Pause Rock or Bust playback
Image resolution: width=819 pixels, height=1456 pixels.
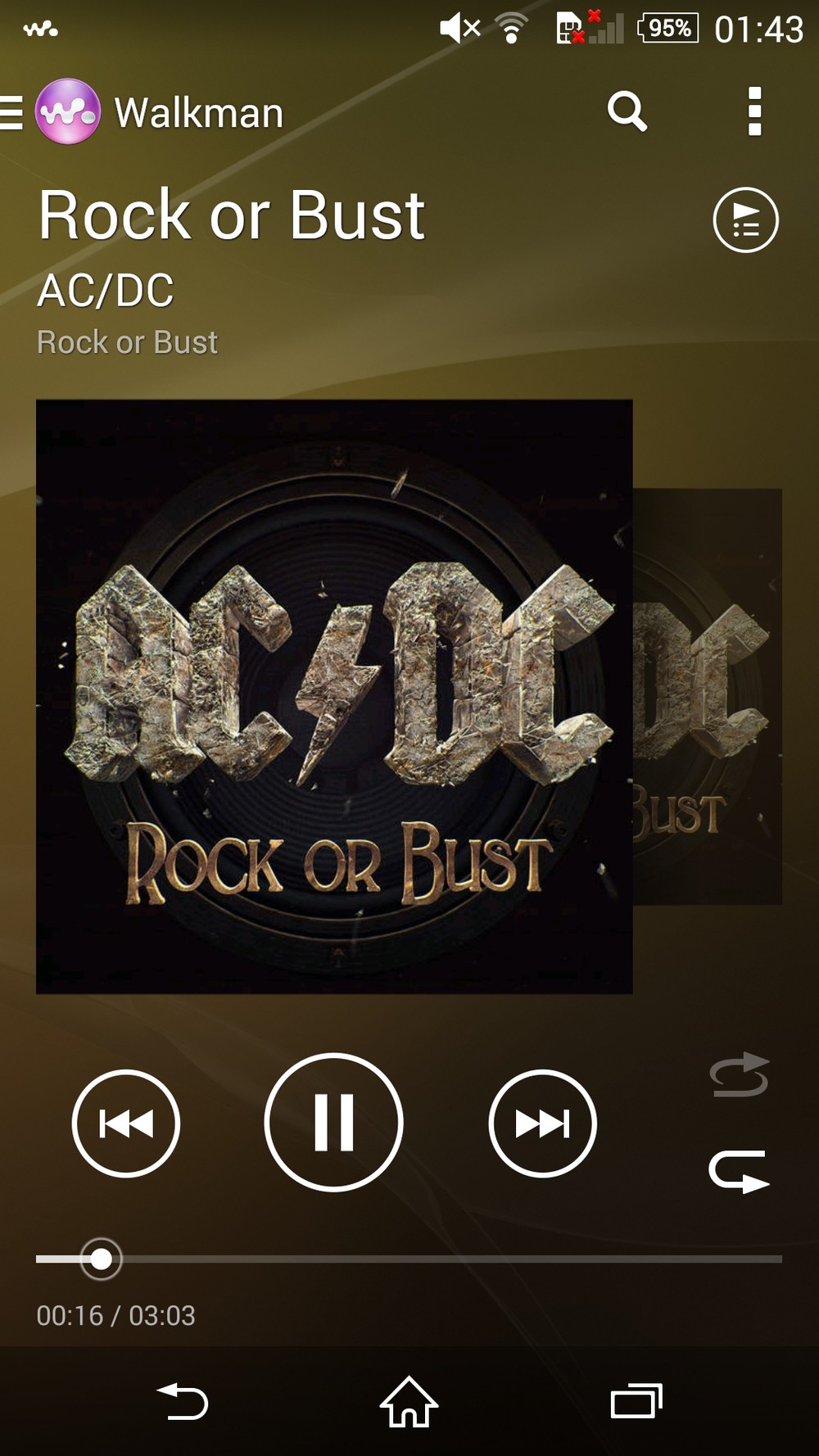pos(334,1123)
